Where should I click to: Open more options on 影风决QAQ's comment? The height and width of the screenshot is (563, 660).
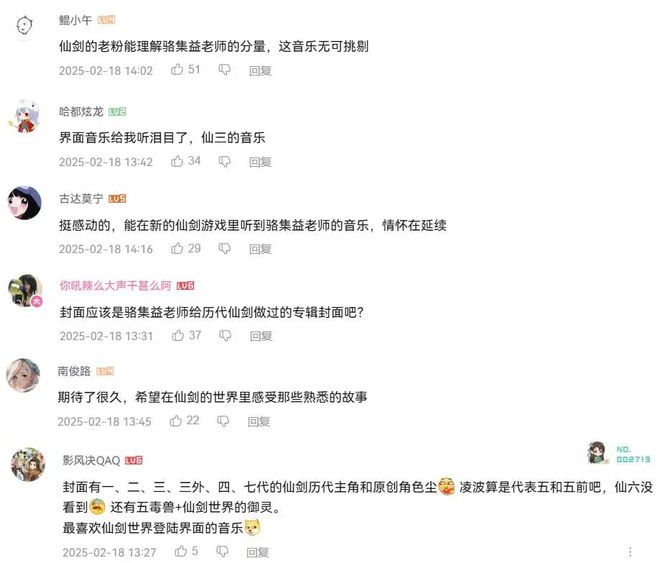click(630, 551)
